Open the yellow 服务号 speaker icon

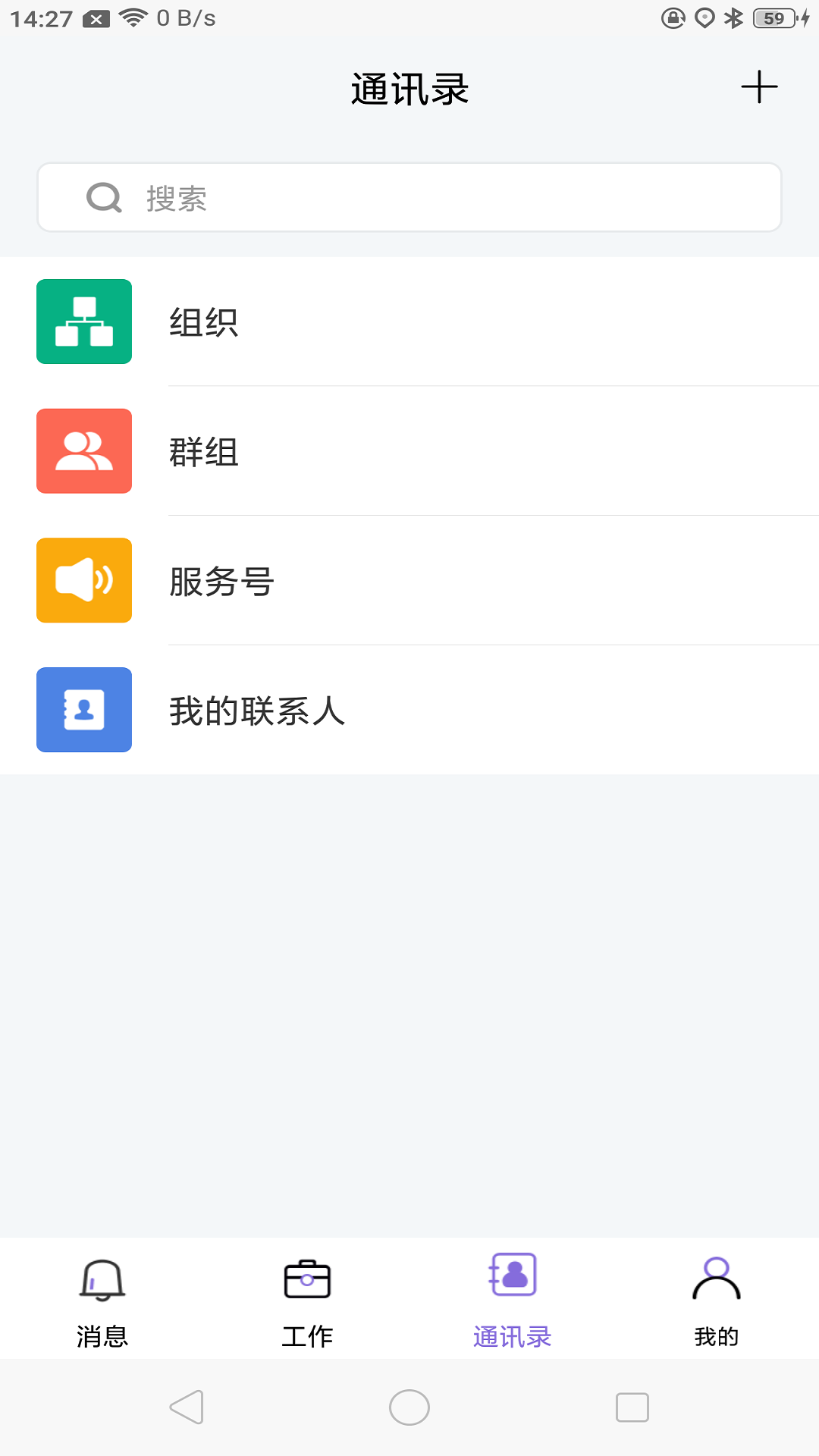(83, 580)
